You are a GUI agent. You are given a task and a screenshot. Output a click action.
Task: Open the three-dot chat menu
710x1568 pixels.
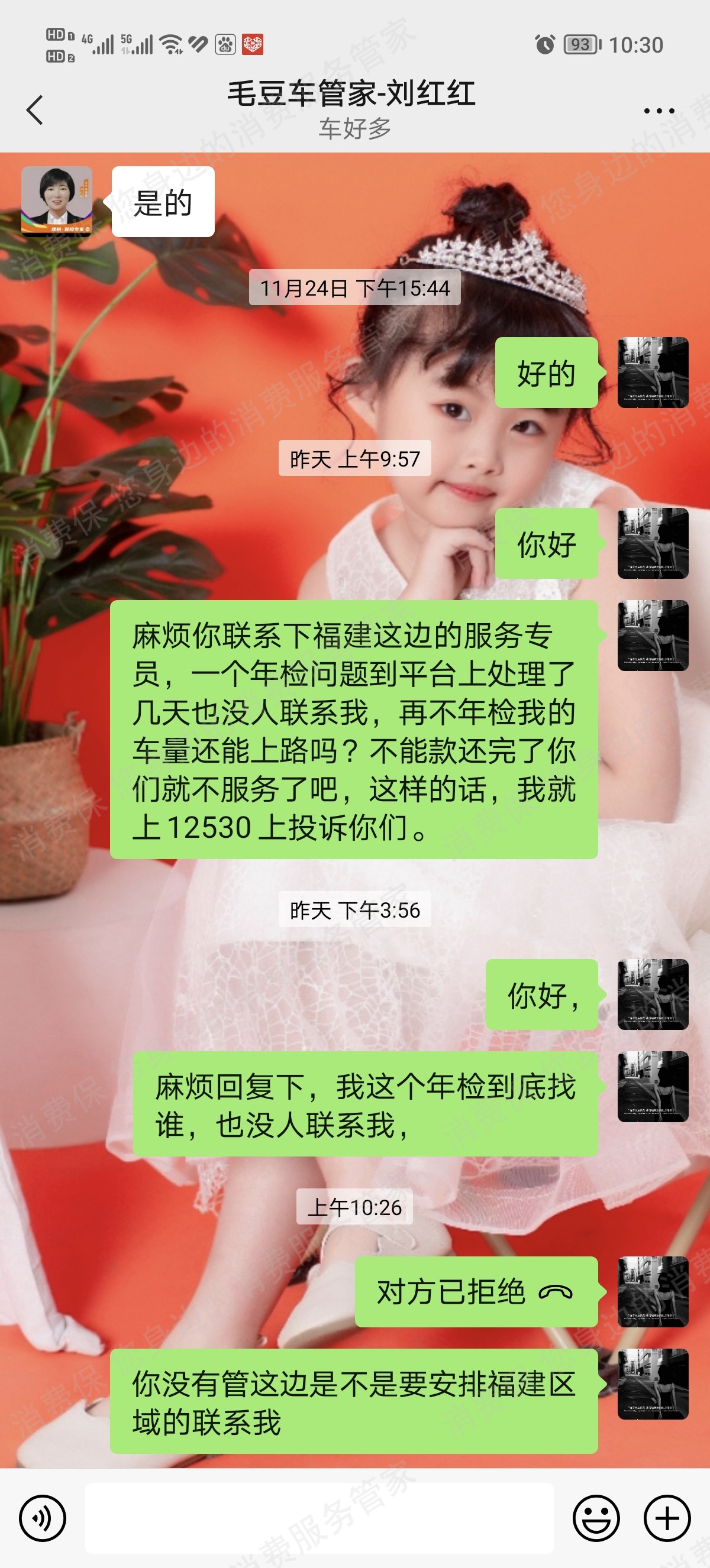[659, 111]
